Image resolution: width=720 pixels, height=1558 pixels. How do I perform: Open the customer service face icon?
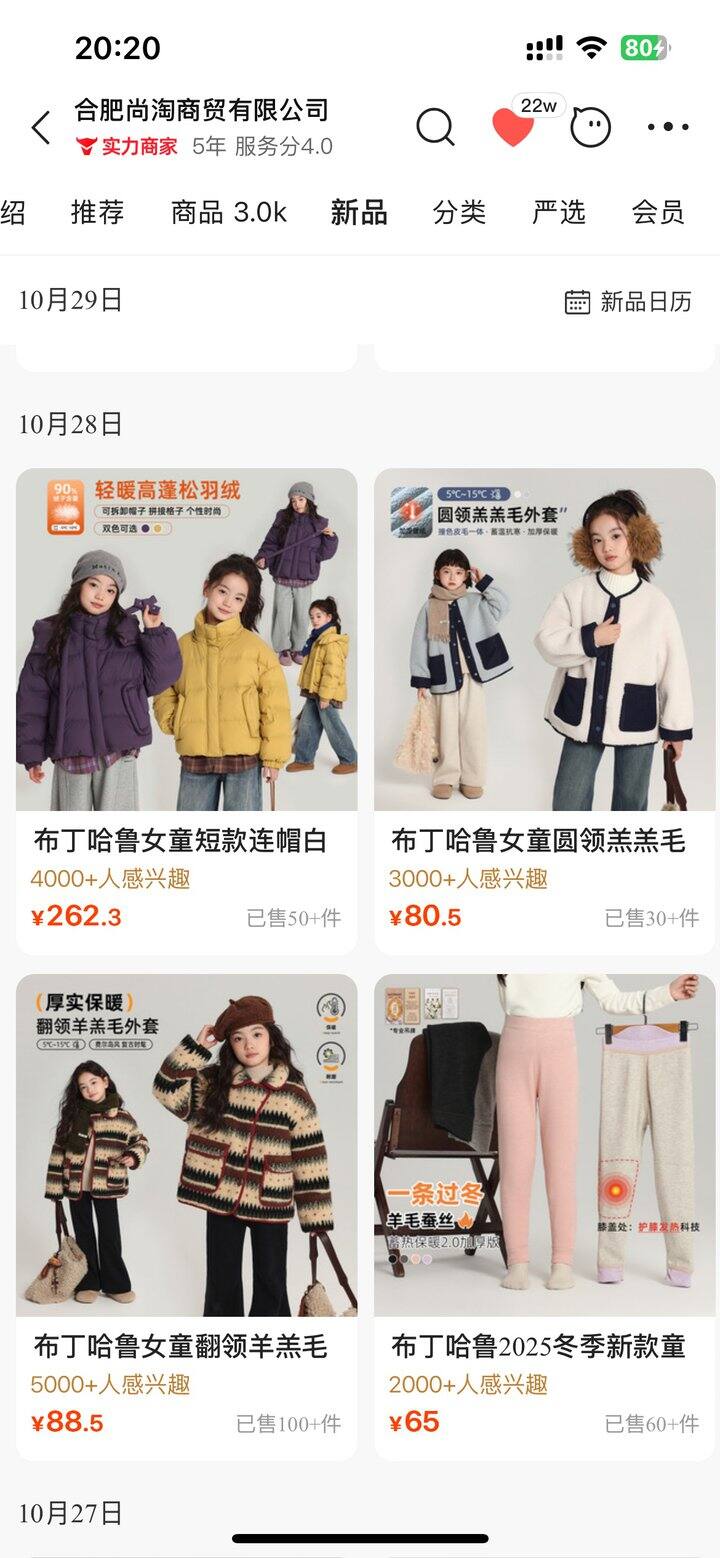coord(590,127)
